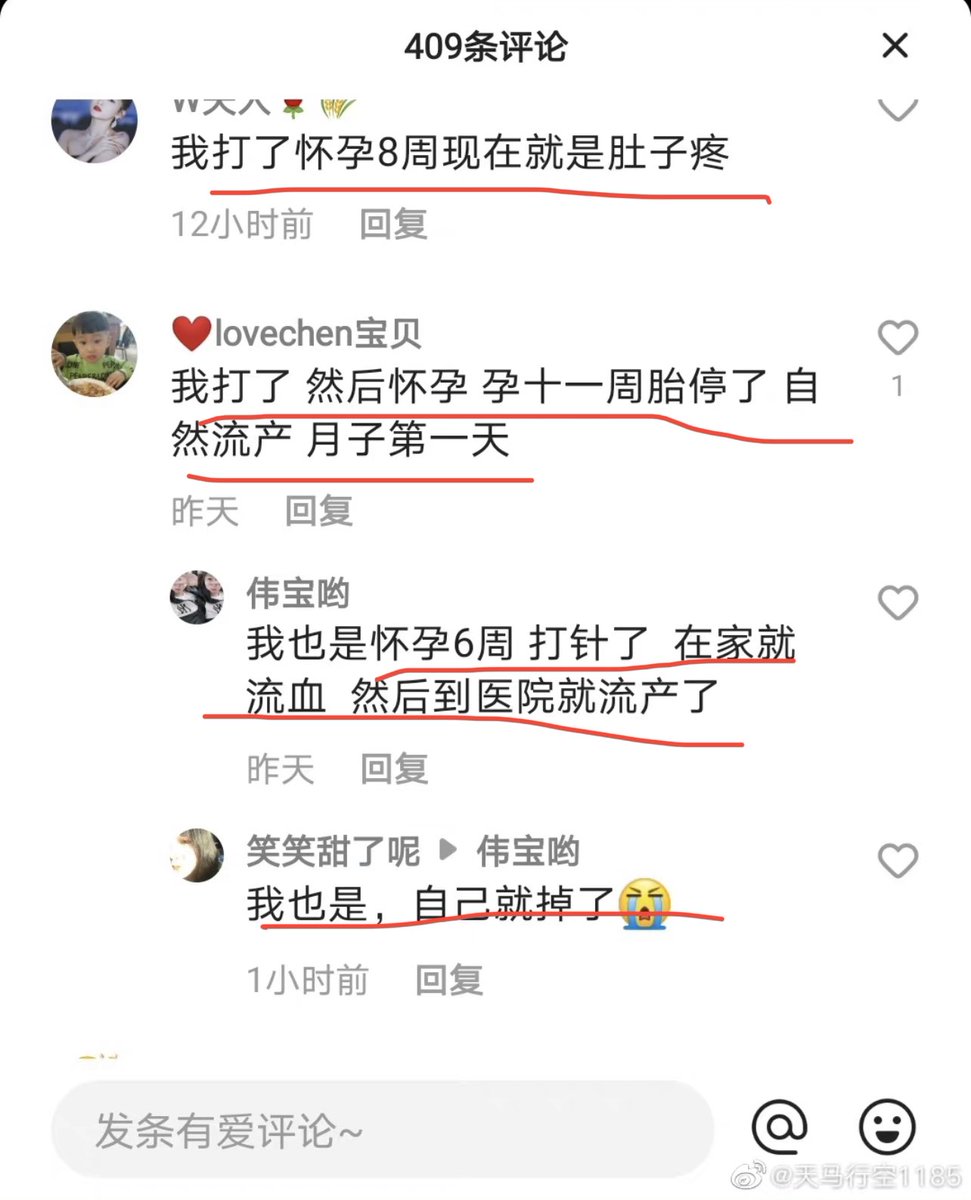Like 笑笑甜了呢's reply
Viewport: 971px width, 1200px height.
[897, 861]
